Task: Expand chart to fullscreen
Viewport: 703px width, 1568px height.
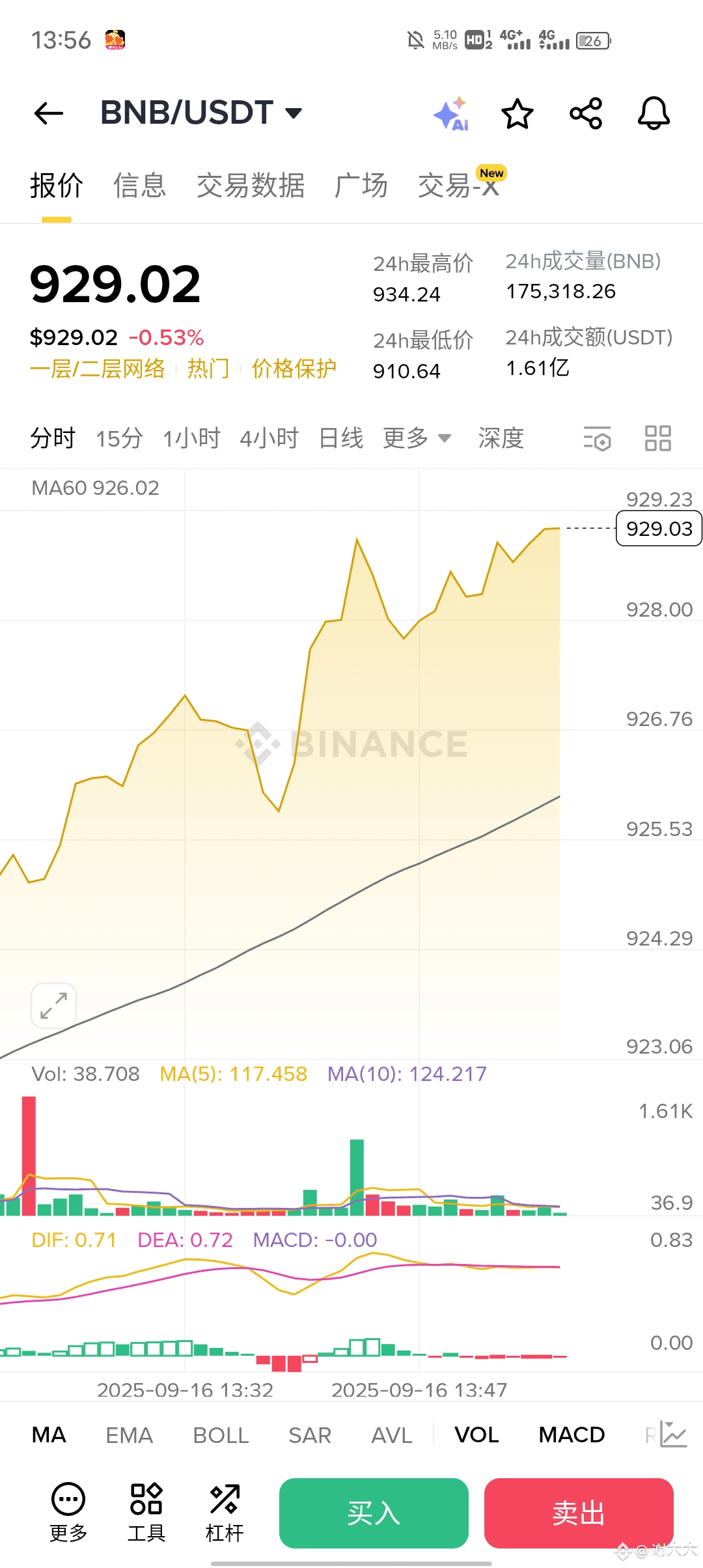Action: tap(53, 1005)
